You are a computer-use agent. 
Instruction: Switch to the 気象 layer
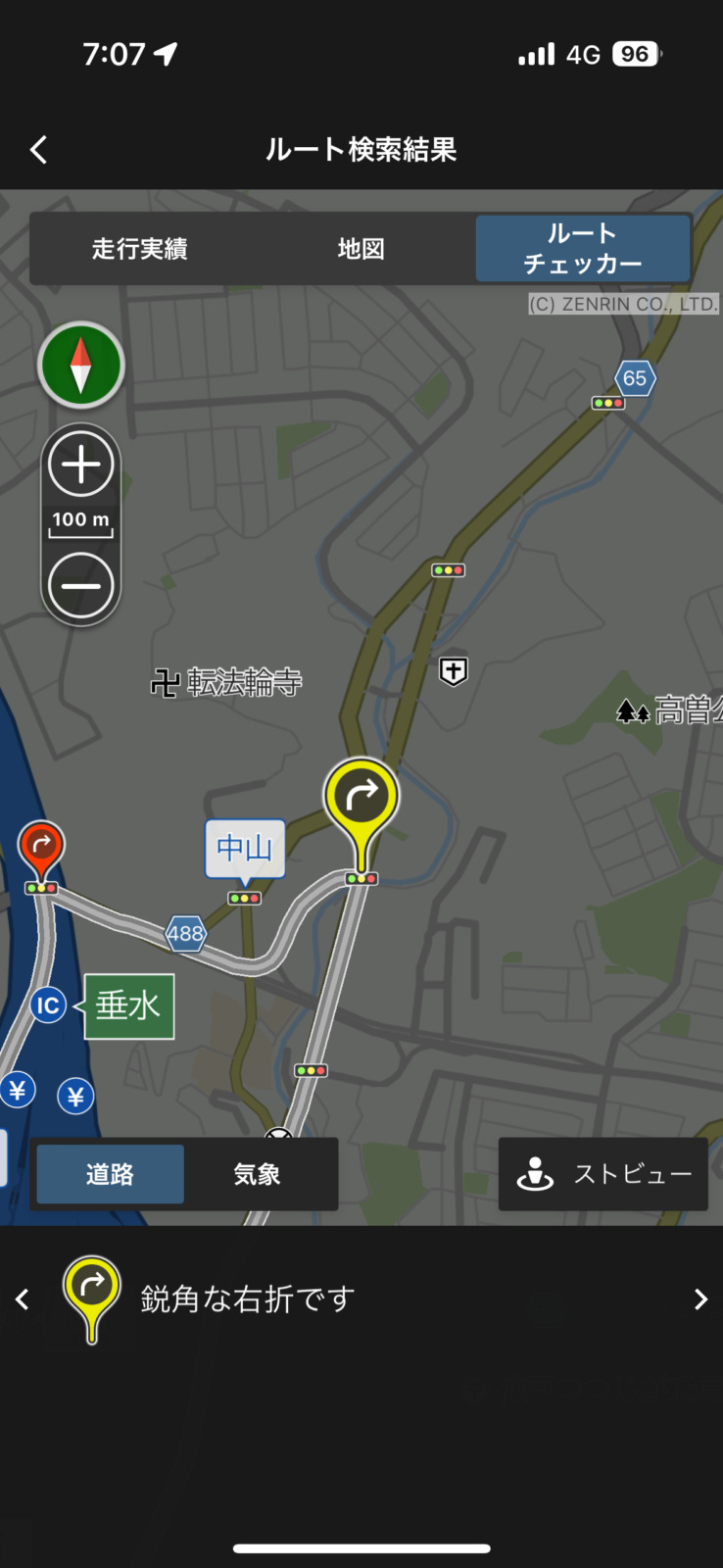pos(258,1174)
